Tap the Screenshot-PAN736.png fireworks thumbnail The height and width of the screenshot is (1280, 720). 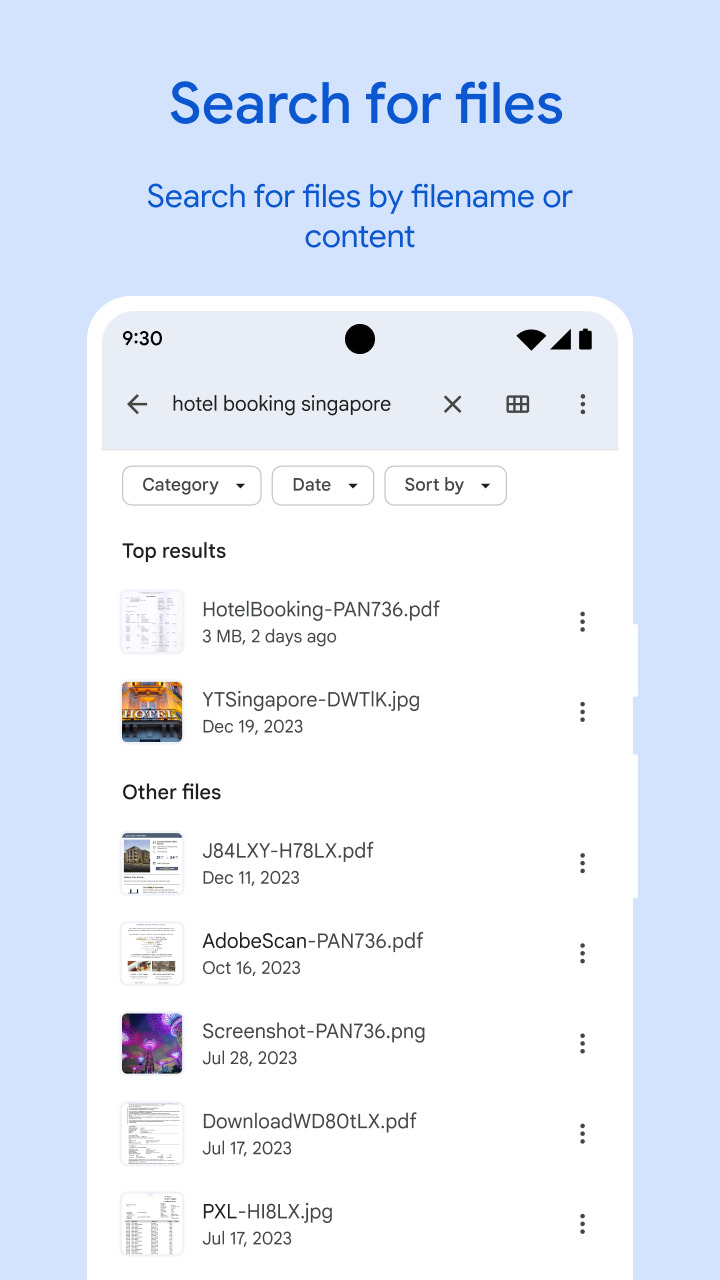click(x=152, y=1043)
